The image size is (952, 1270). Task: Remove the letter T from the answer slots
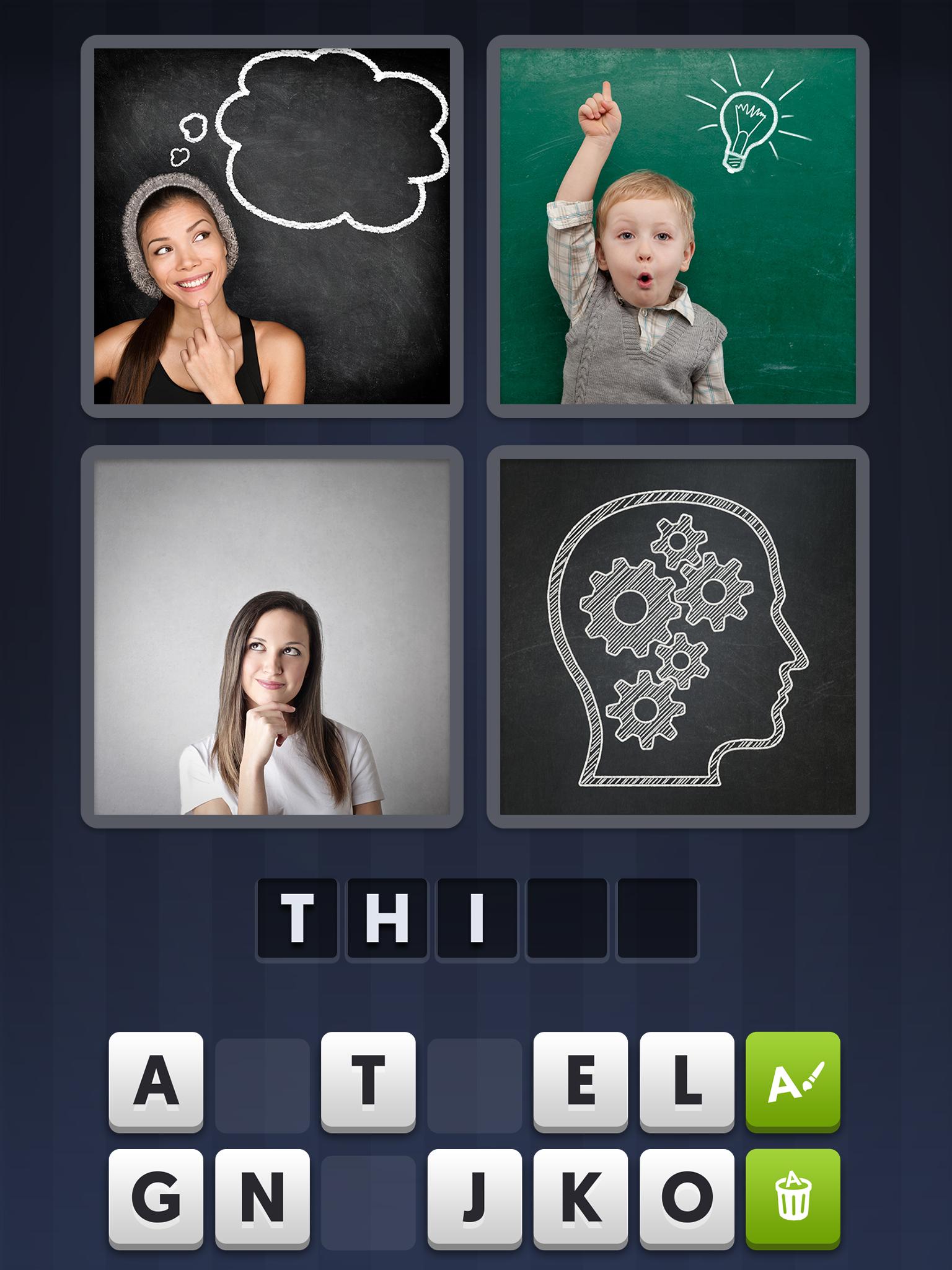[x=297, y=918]
